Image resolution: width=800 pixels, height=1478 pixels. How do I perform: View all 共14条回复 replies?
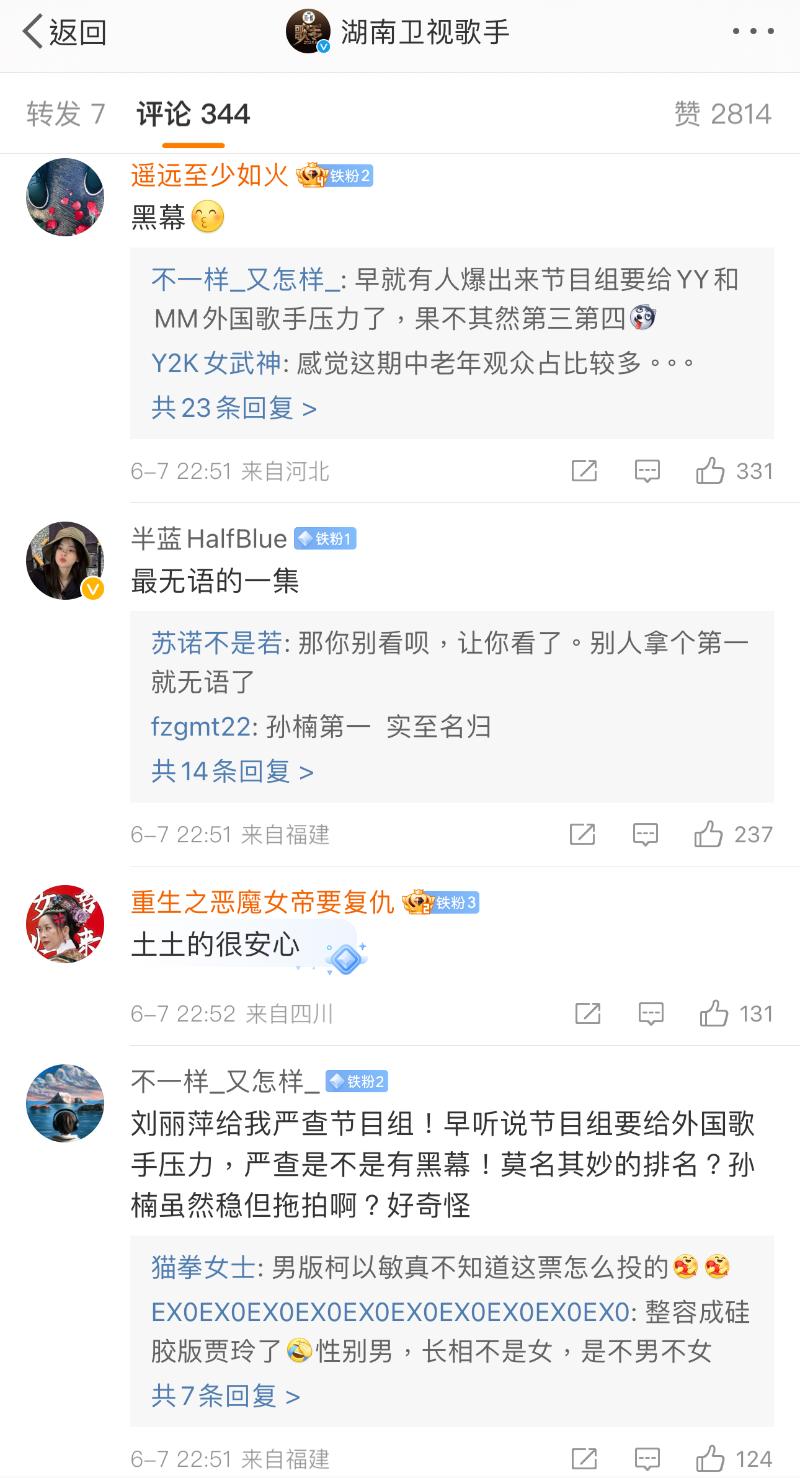click(232, 771)
